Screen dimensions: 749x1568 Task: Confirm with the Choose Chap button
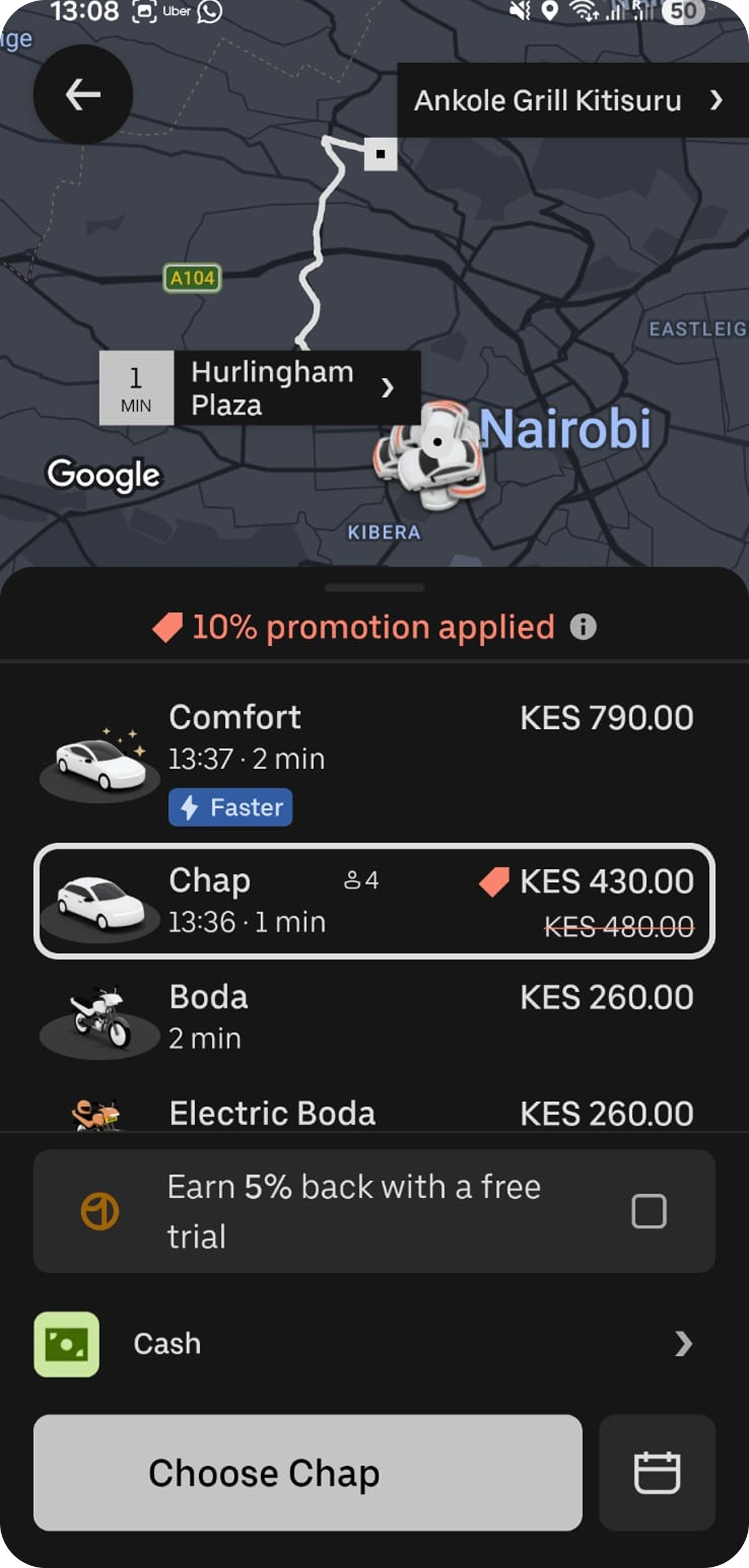click(307, 1472)
